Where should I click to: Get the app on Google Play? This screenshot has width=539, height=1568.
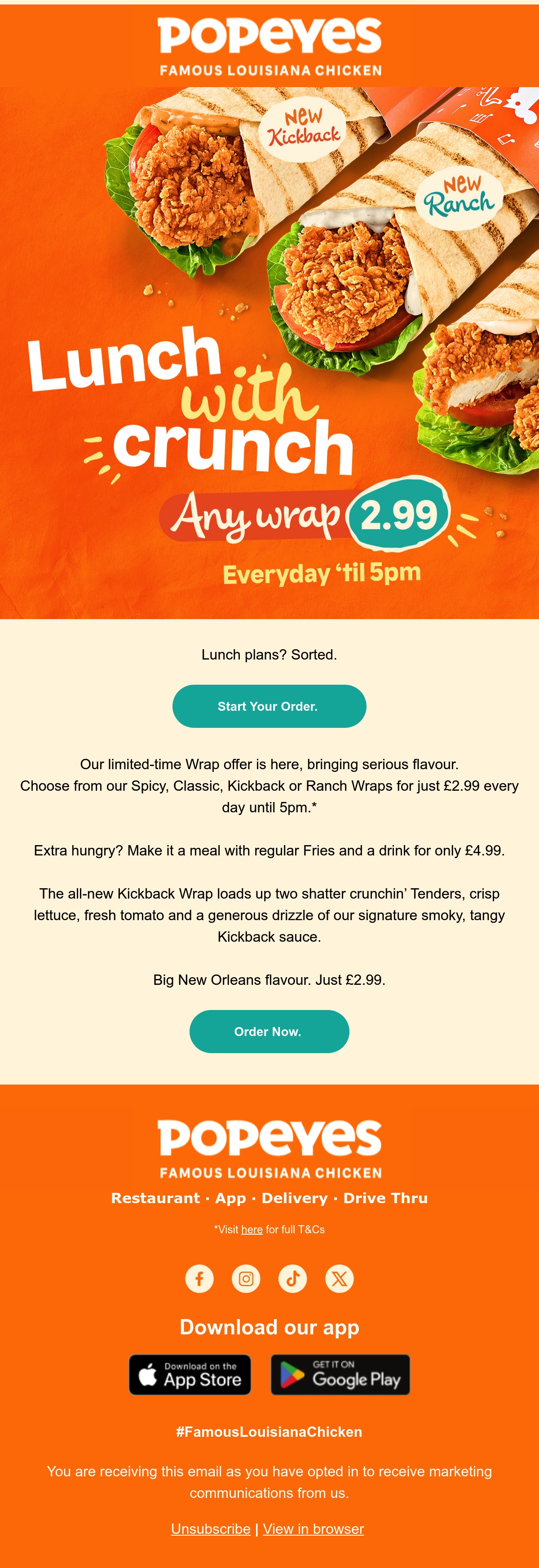[x=340, y=1374]
